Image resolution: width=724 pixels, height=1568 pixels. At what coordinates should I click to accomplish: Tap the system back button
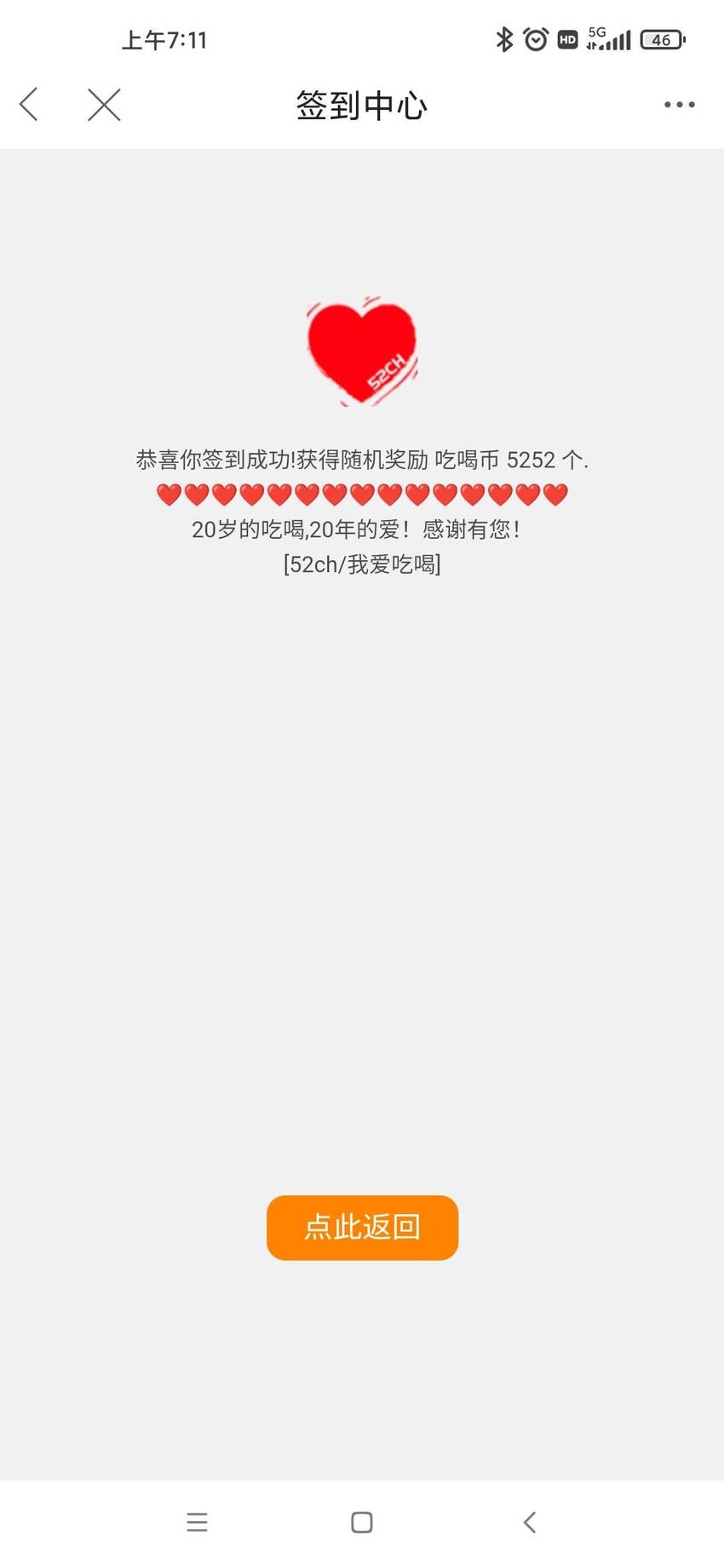coord(529,1522)
